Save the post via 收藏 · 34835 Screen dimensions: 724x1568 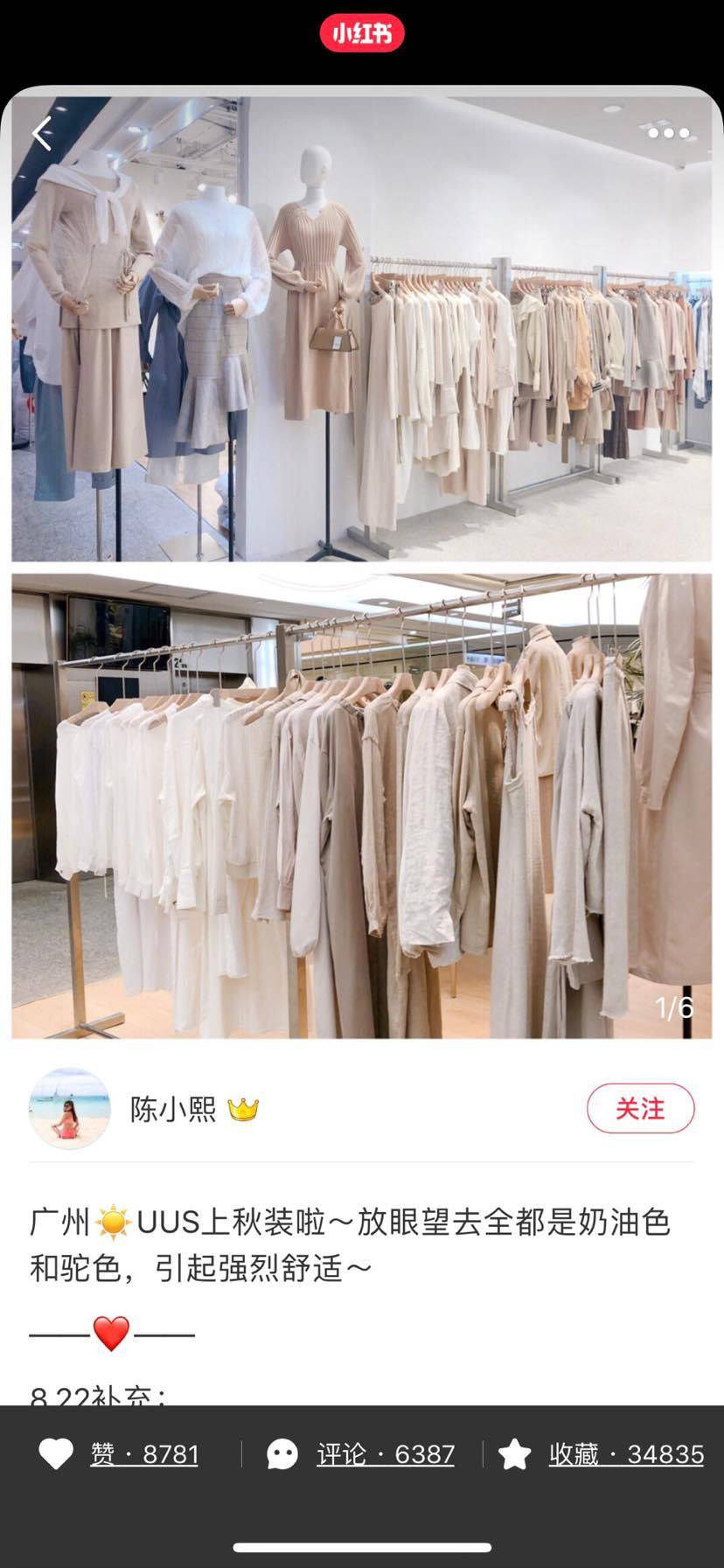601,1453
